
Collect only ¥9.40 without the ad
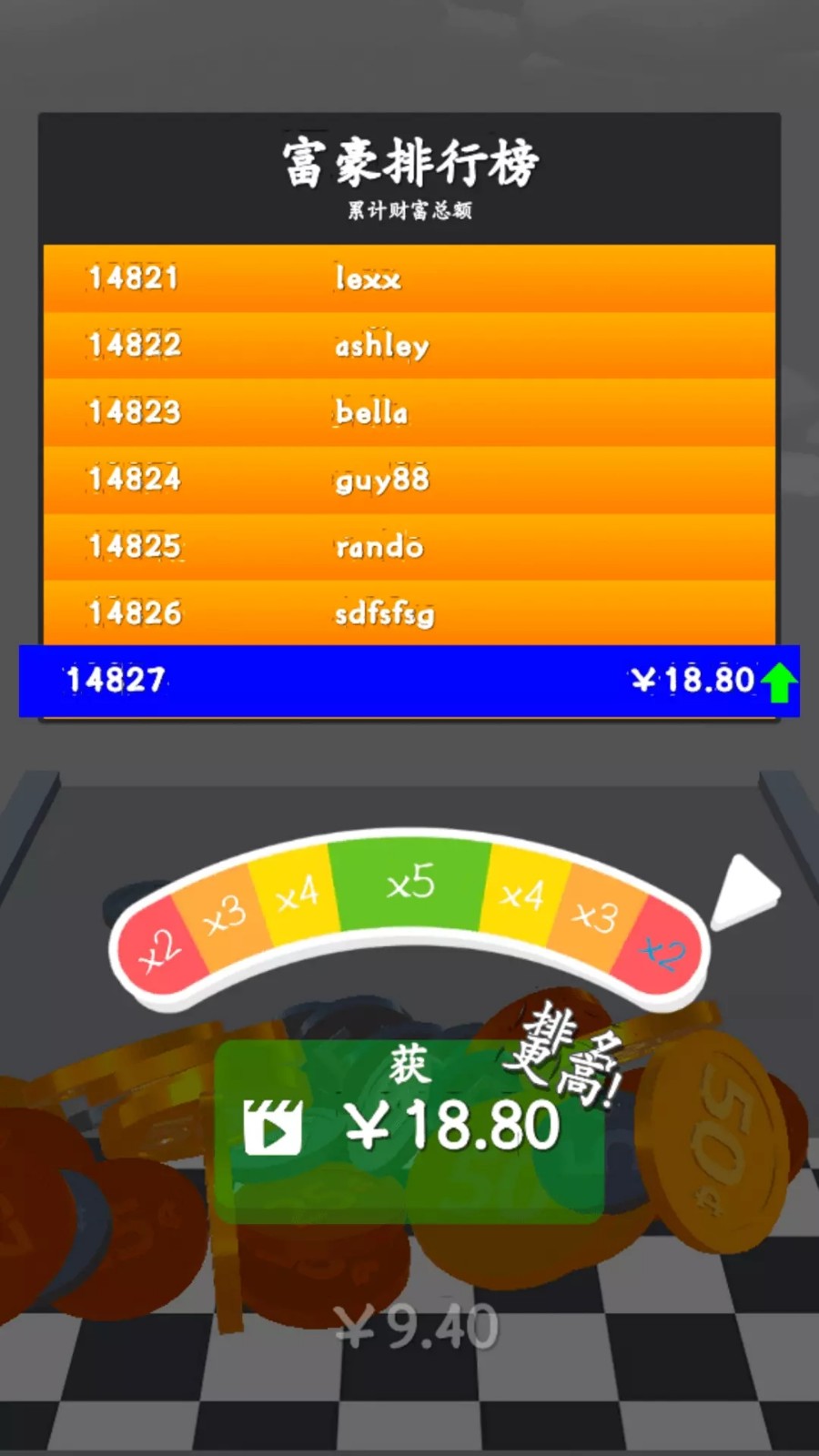tap(417, 1327)
